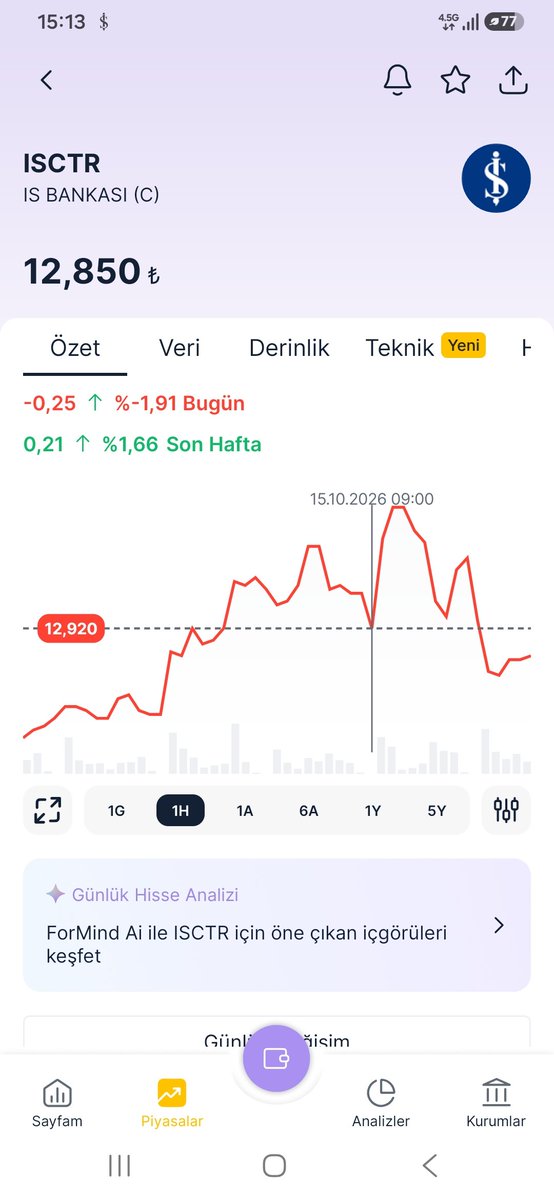Show the 1Y chart period
Screen dimensions: 554x1200
[373, 810]
